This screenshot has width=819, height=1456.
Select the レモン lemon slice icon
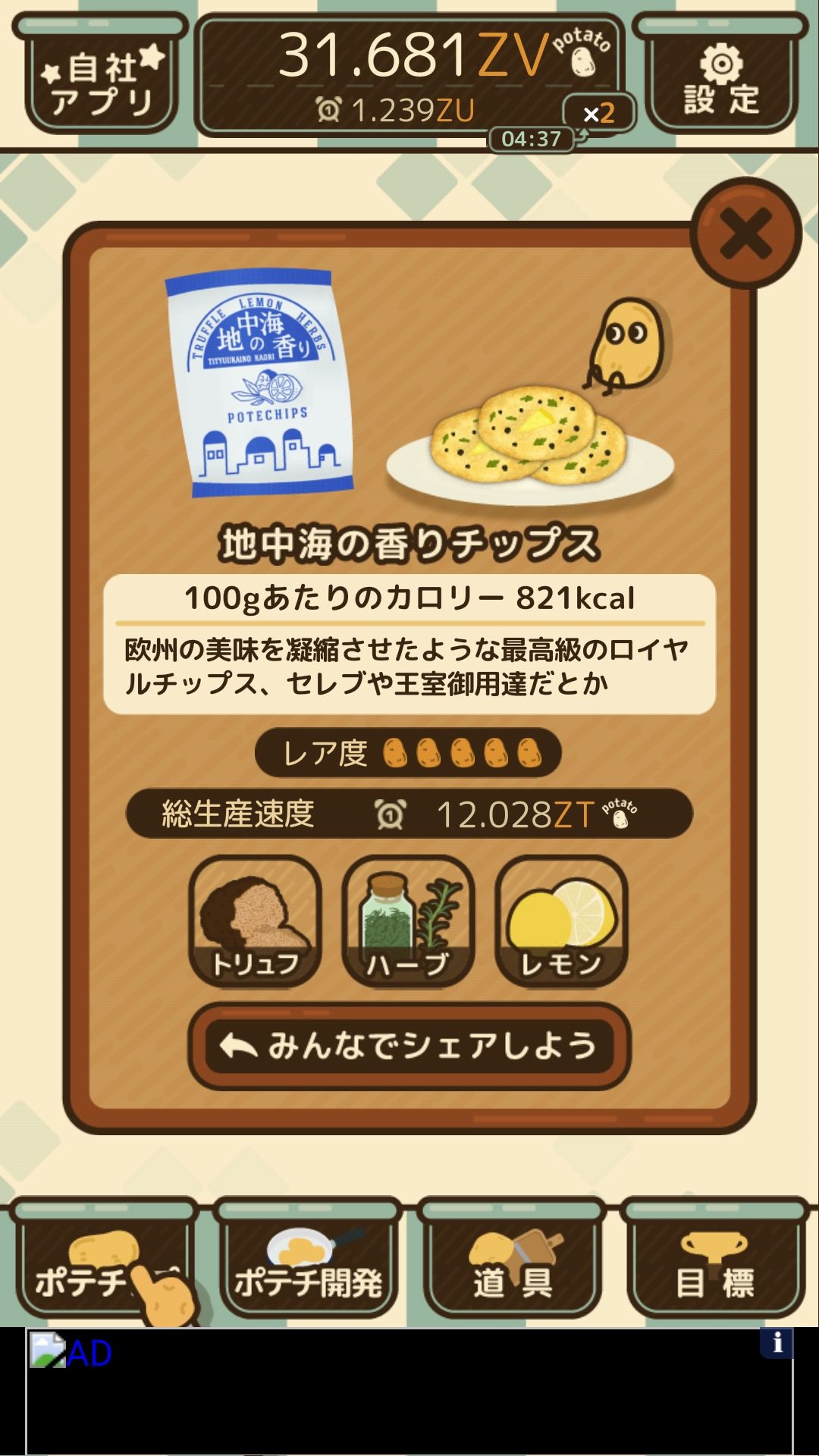(x=563, y=921)
